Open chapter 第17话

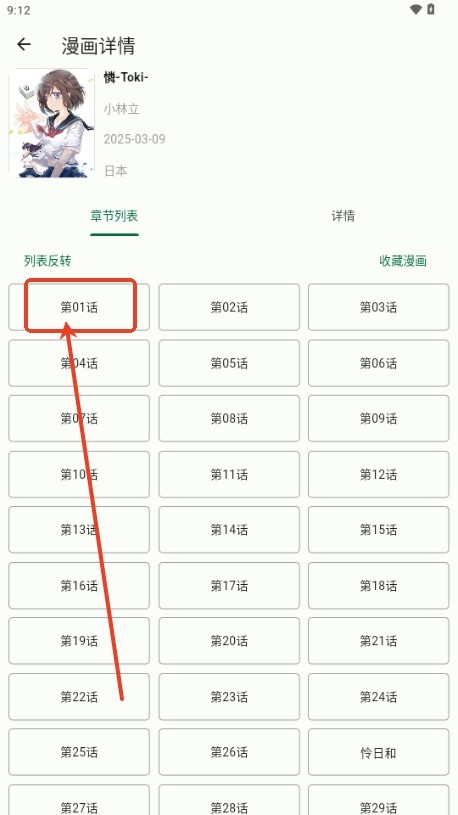coord(229,586)
